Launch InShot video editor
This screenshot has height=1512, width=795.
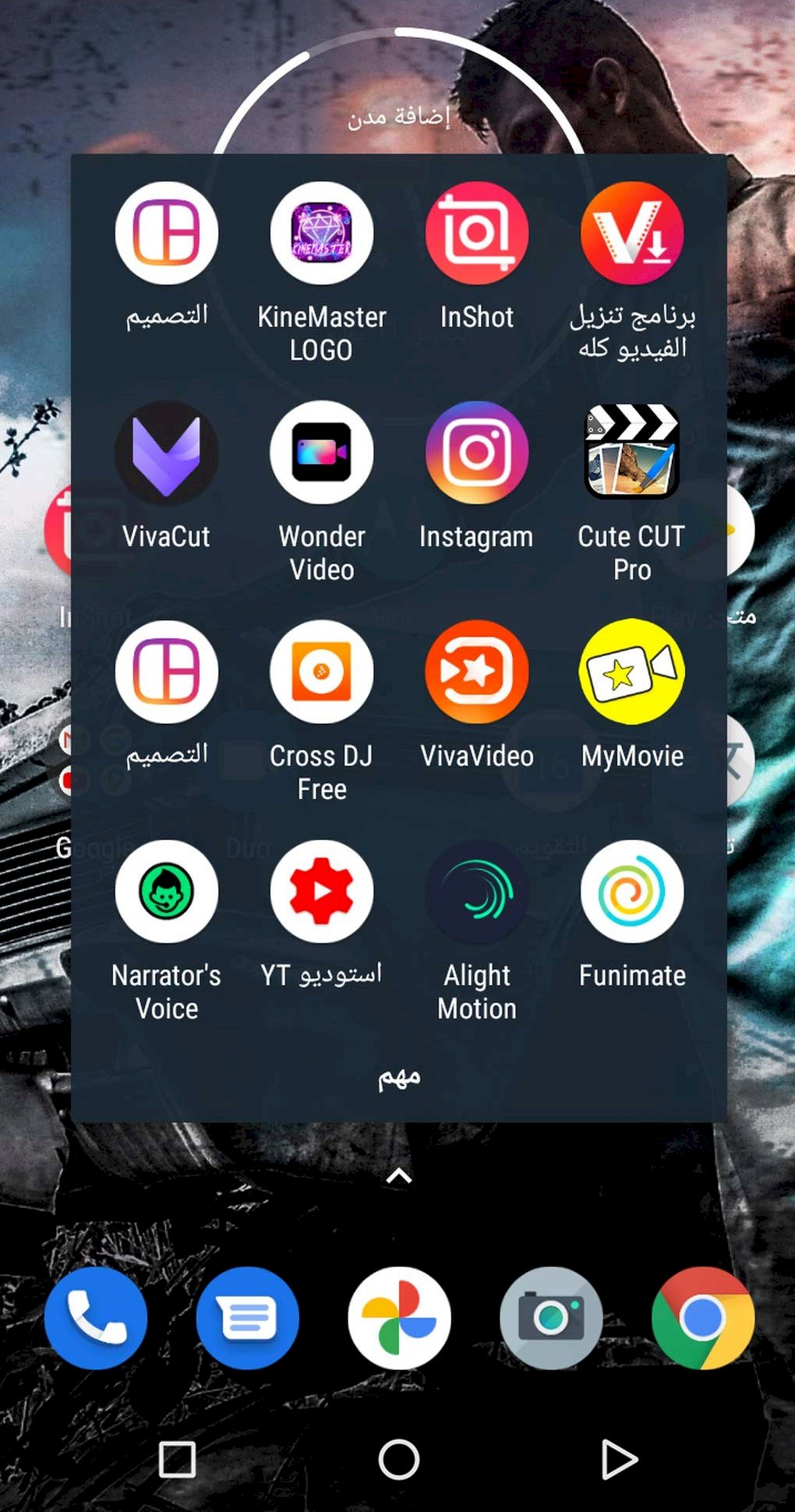coord(476,233)
